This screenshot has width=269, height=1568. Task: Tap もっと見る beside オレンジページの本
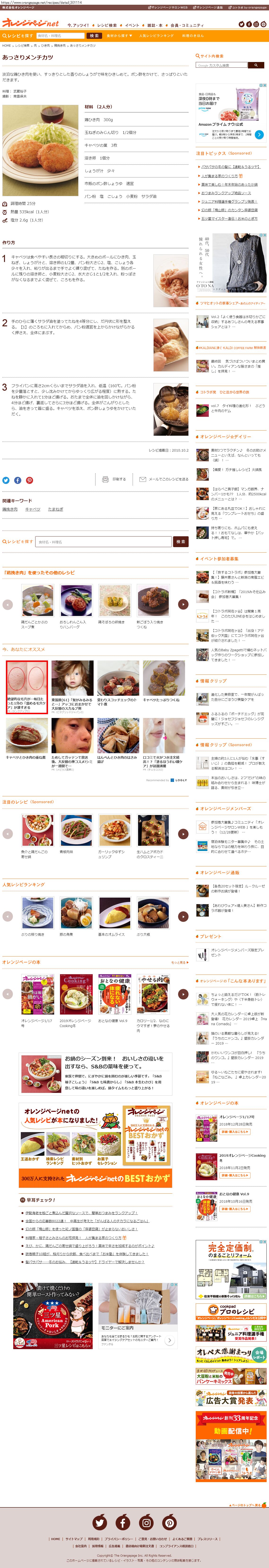180,962
